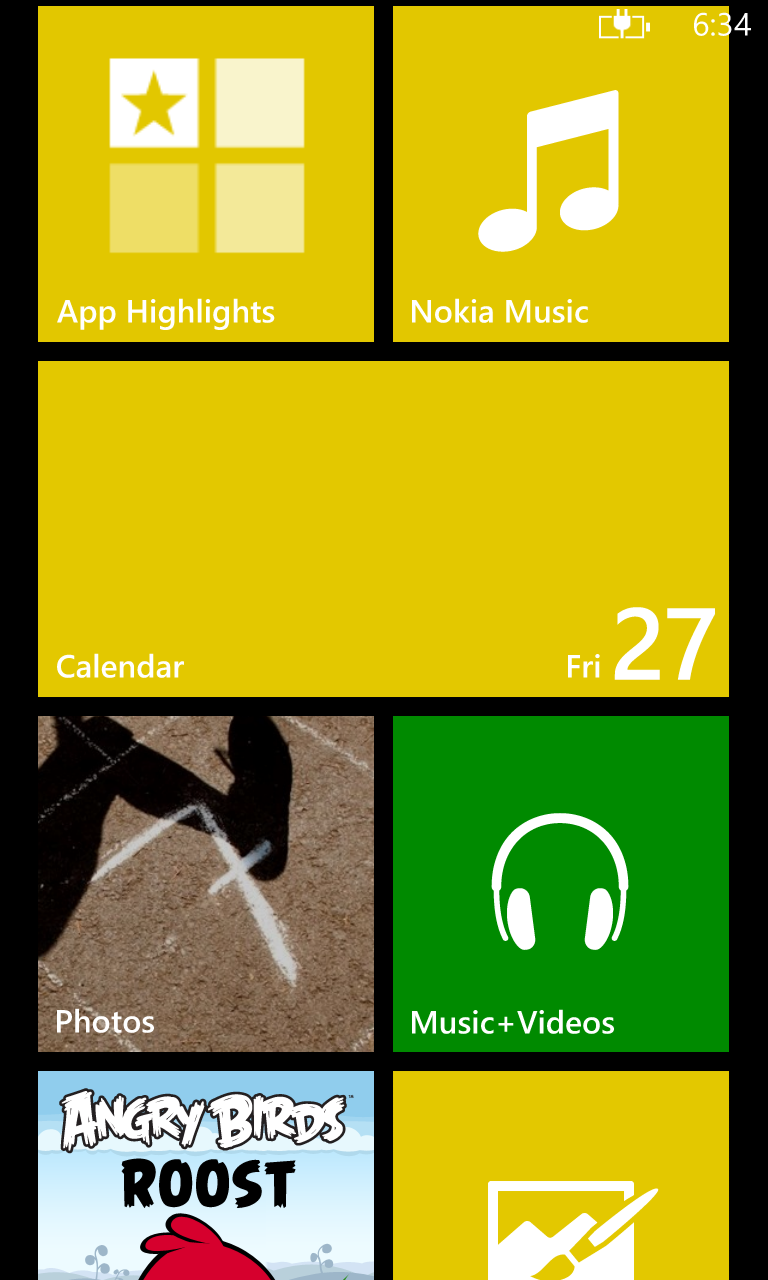
Task: Open the Photos tile
Action: (206, 884)
